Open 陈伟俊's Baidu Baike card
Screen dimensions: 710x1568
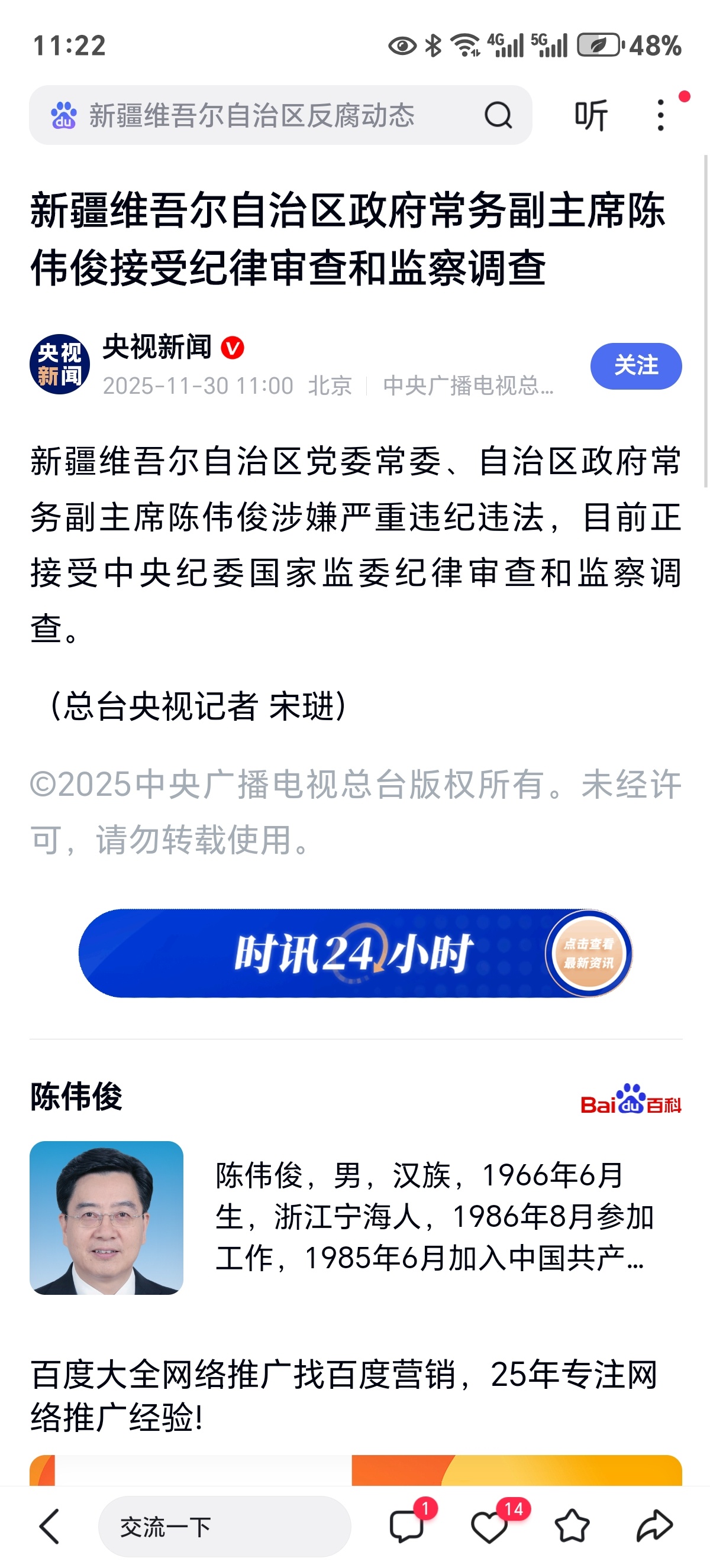click(x=355, y=1216)
